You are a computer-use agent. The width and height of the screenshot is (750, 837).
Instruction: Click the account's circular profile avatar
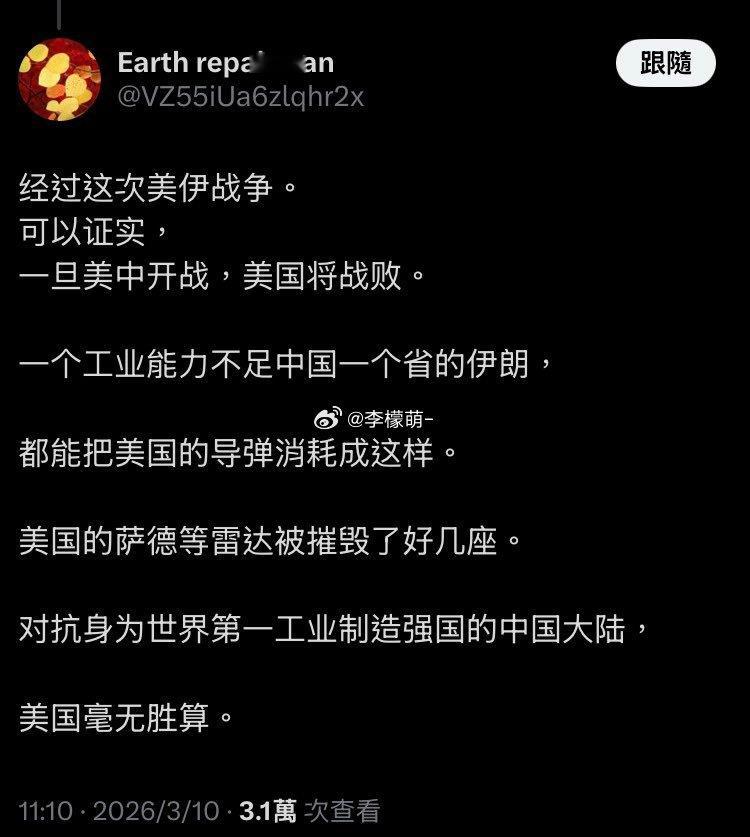pos(62,78)
